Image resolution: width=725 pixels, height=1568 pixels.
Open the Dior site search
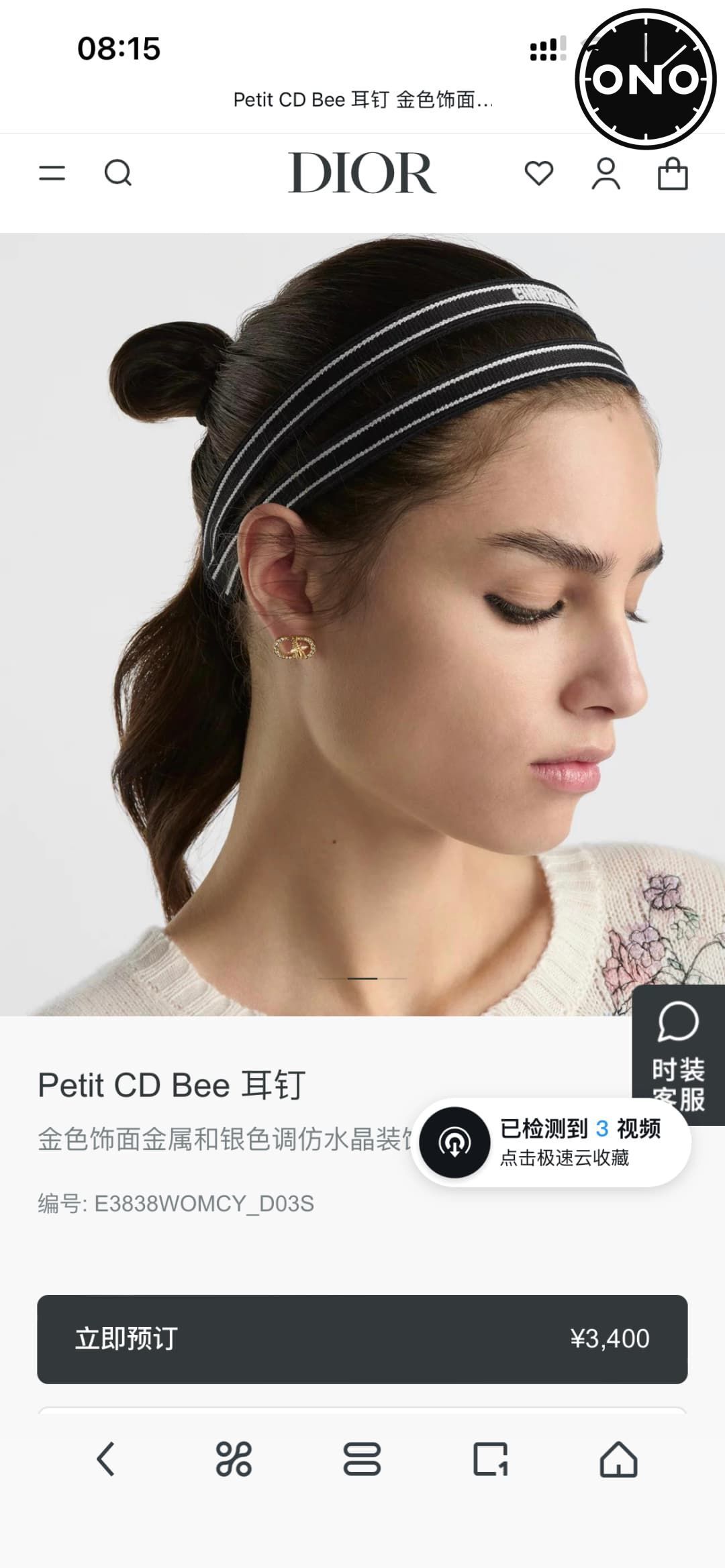118,173
